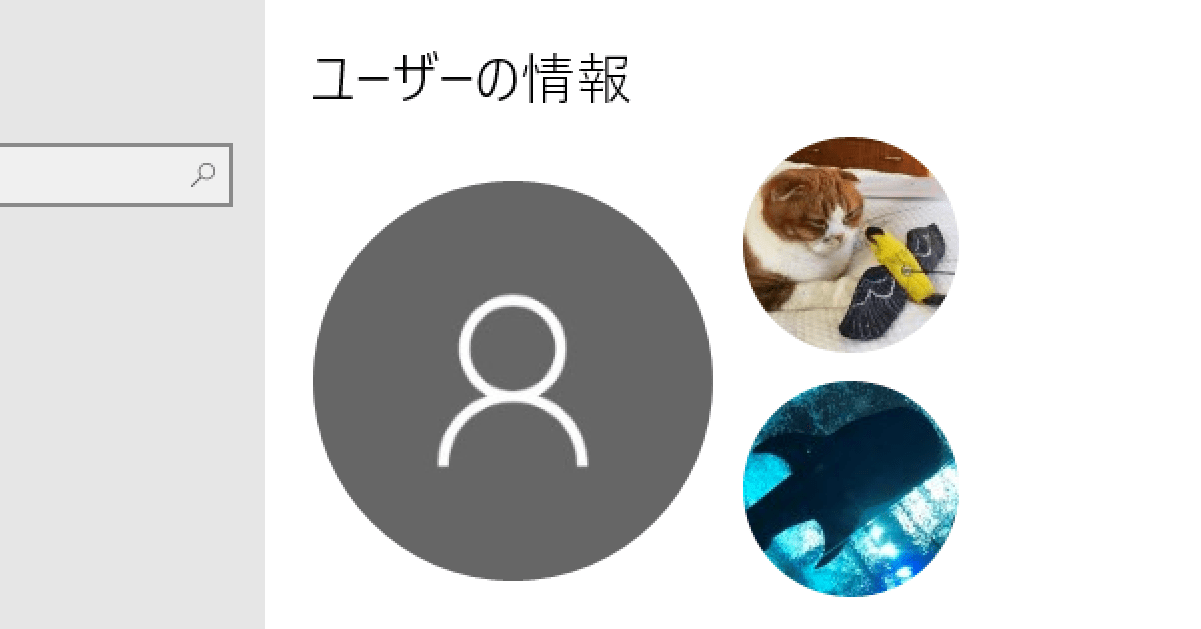Select the cat photo account picture
Image resolution: width=1201 pixels, height=629 pixels.
[850, 244]
